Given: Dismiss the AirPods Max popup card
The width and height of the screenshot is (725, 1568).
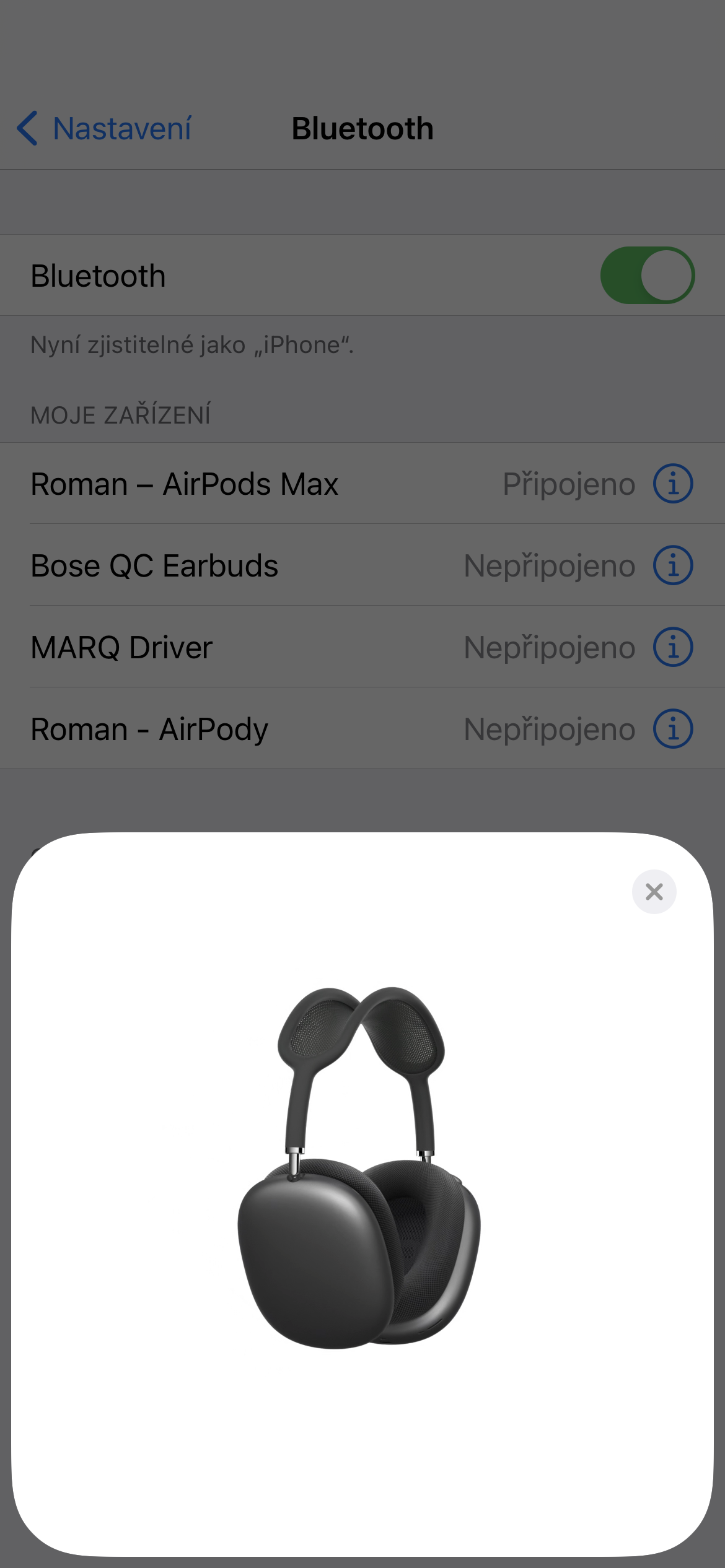Looking at the screenshot, I should click(x=654, y=892).
